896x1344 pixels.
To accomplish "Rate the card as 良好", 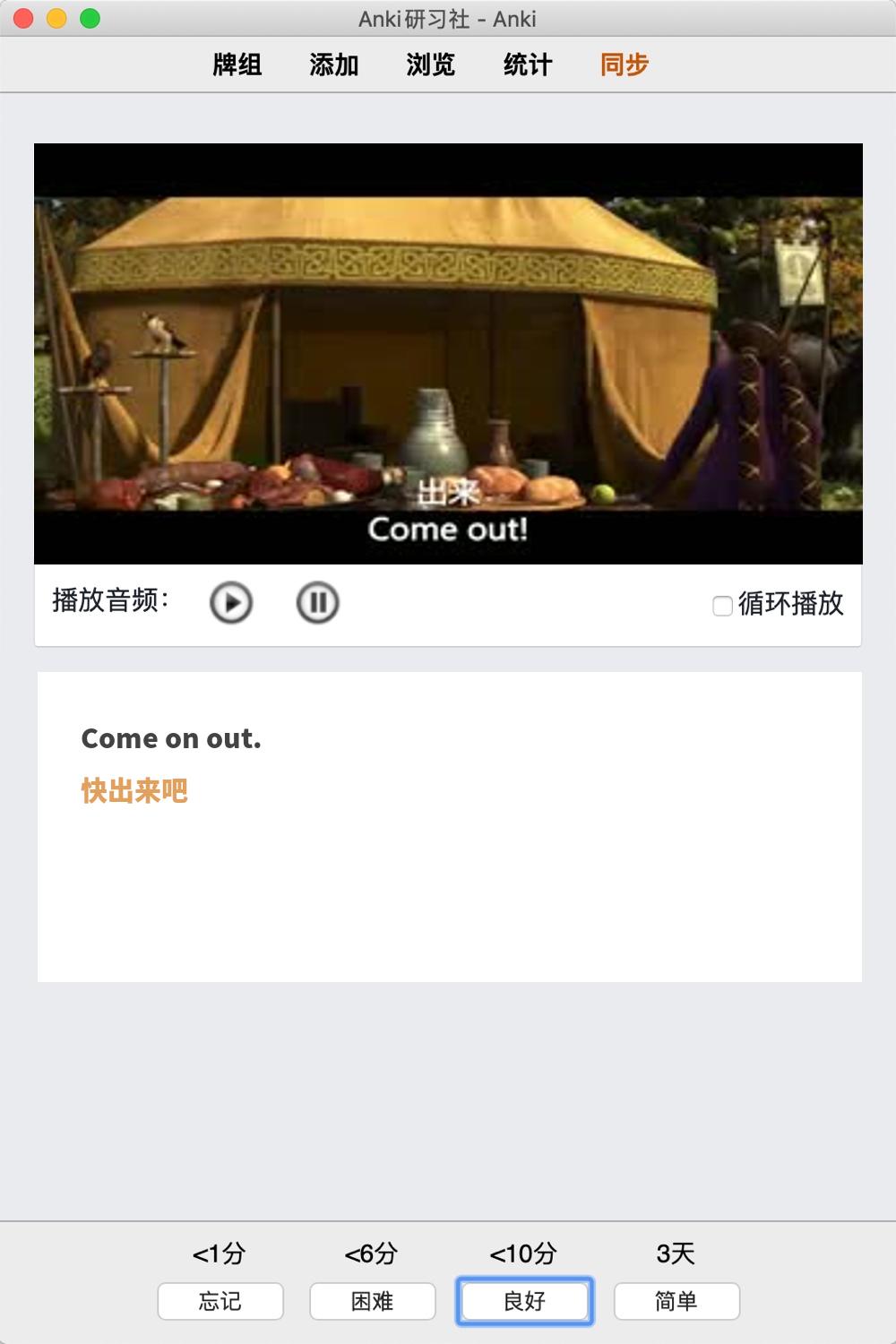I will (524, 1301).
